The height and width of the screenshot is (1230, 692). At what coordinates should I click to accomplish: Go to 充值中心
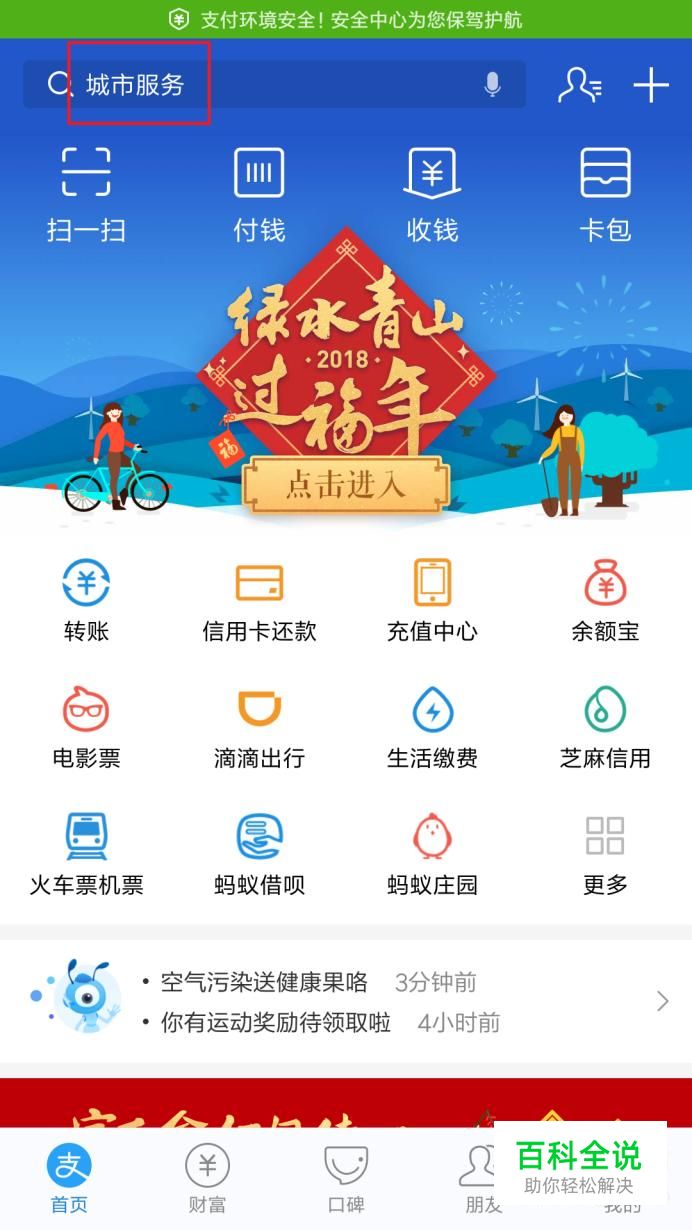coord(432,600)
